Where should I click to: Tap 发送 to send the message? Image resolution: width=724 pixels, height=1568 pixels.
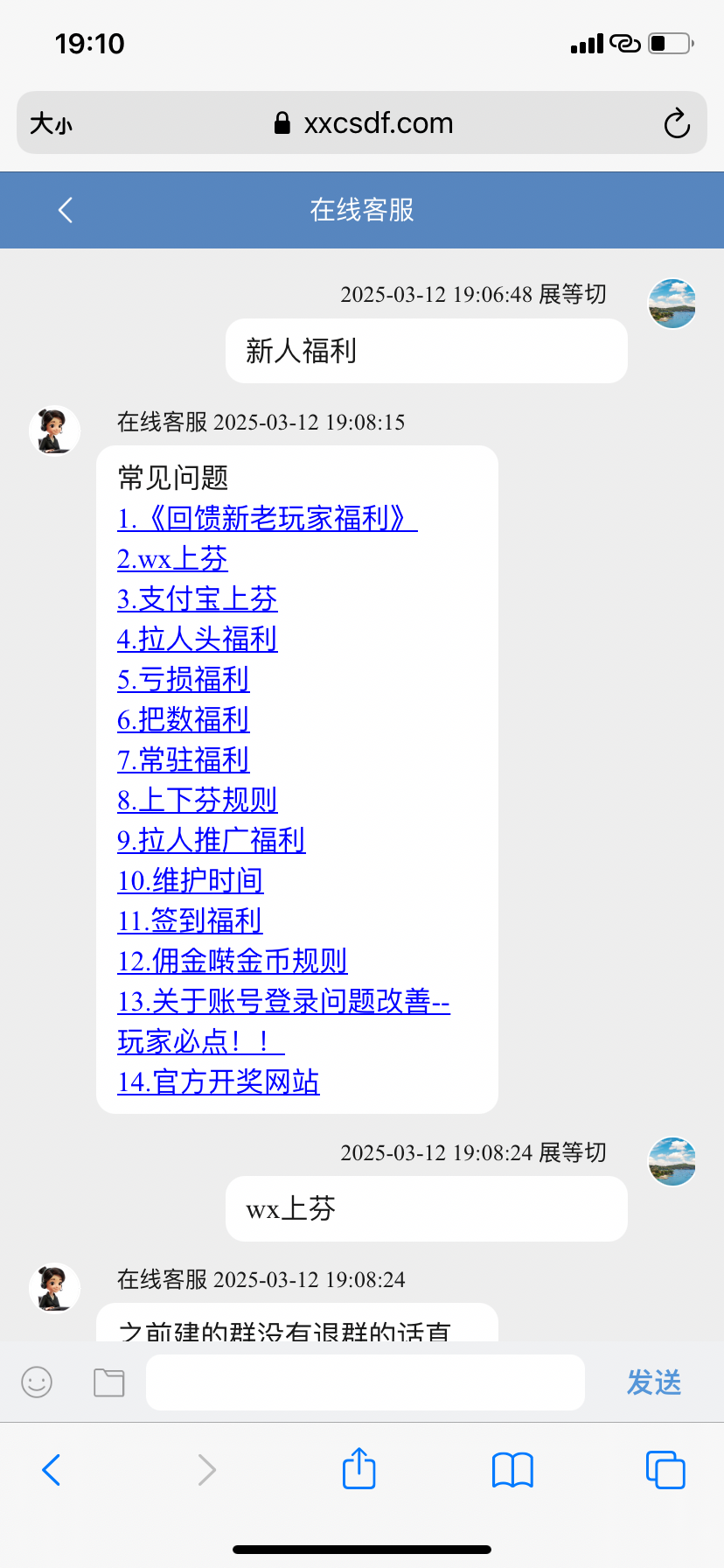[x=653, y=1382]
